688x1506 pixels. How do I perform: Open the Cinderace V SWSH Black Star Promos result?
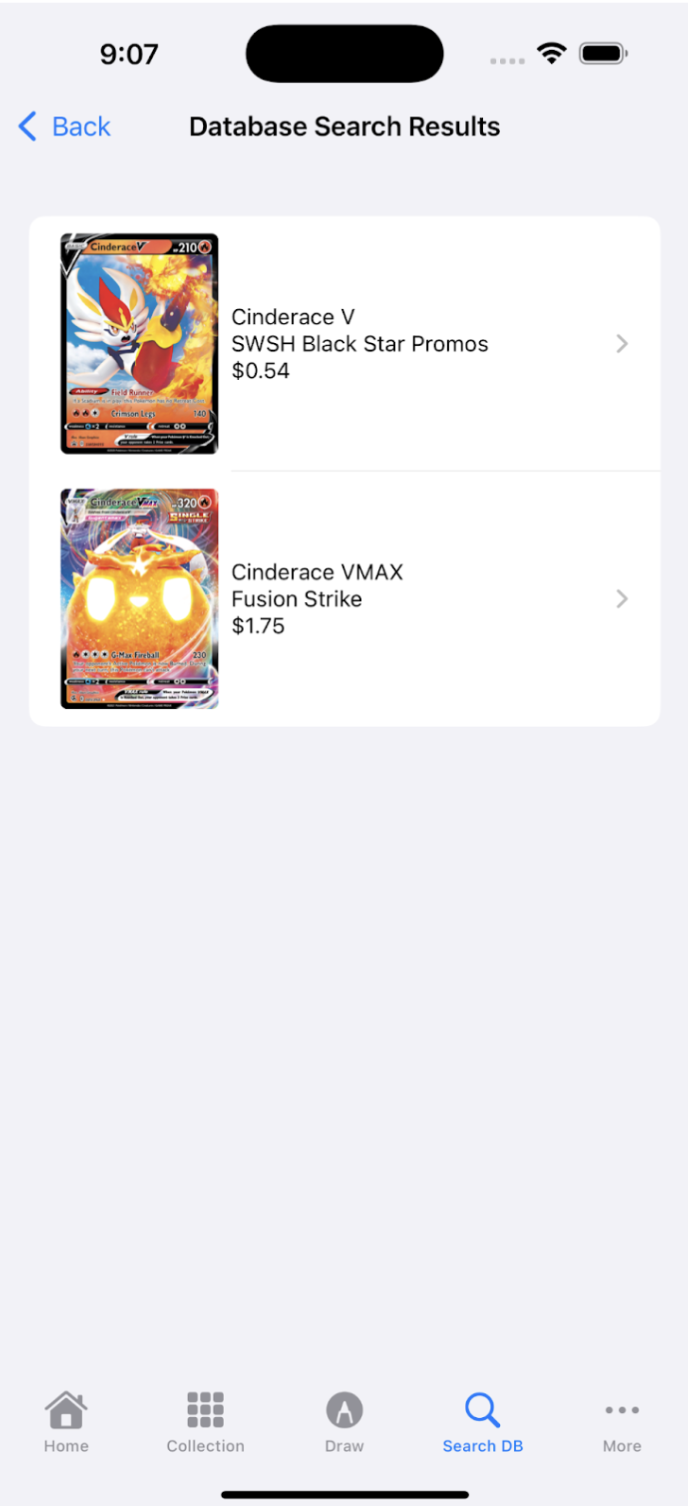[360, 344]
